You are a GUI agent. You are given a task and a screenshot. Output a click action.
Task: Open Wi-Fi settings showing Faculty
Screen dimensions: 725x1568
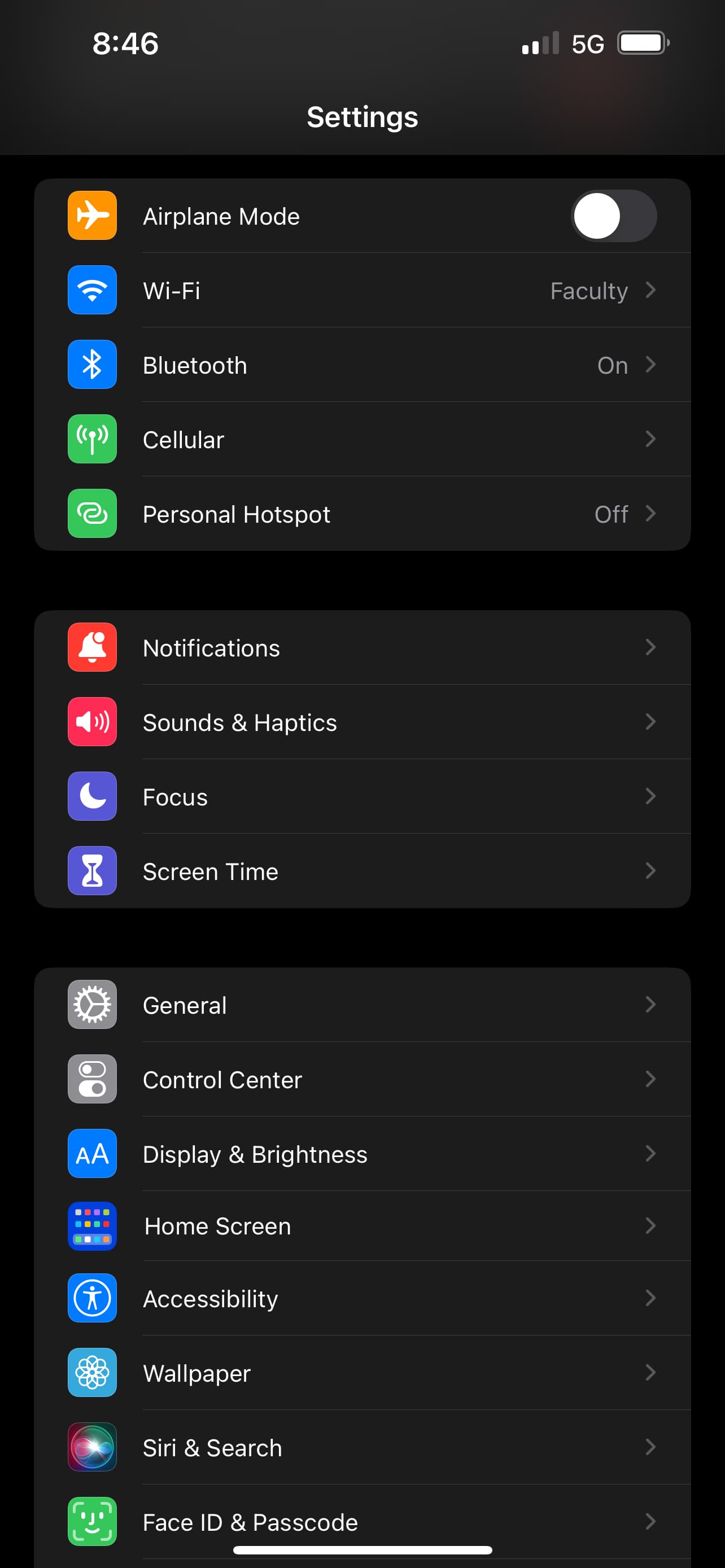point(362,290)
